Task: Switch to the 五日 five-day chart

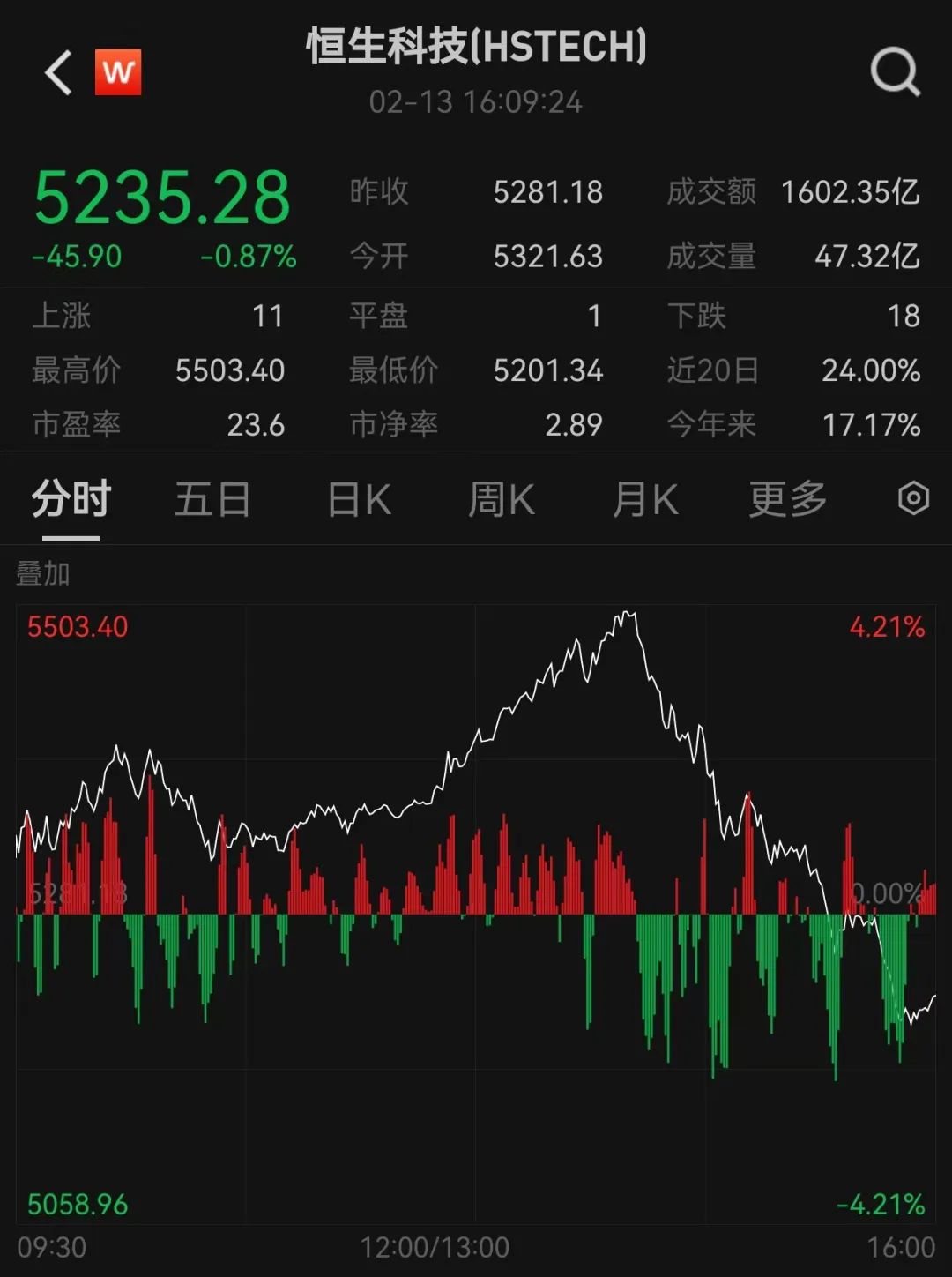Action: coord(212,499)
